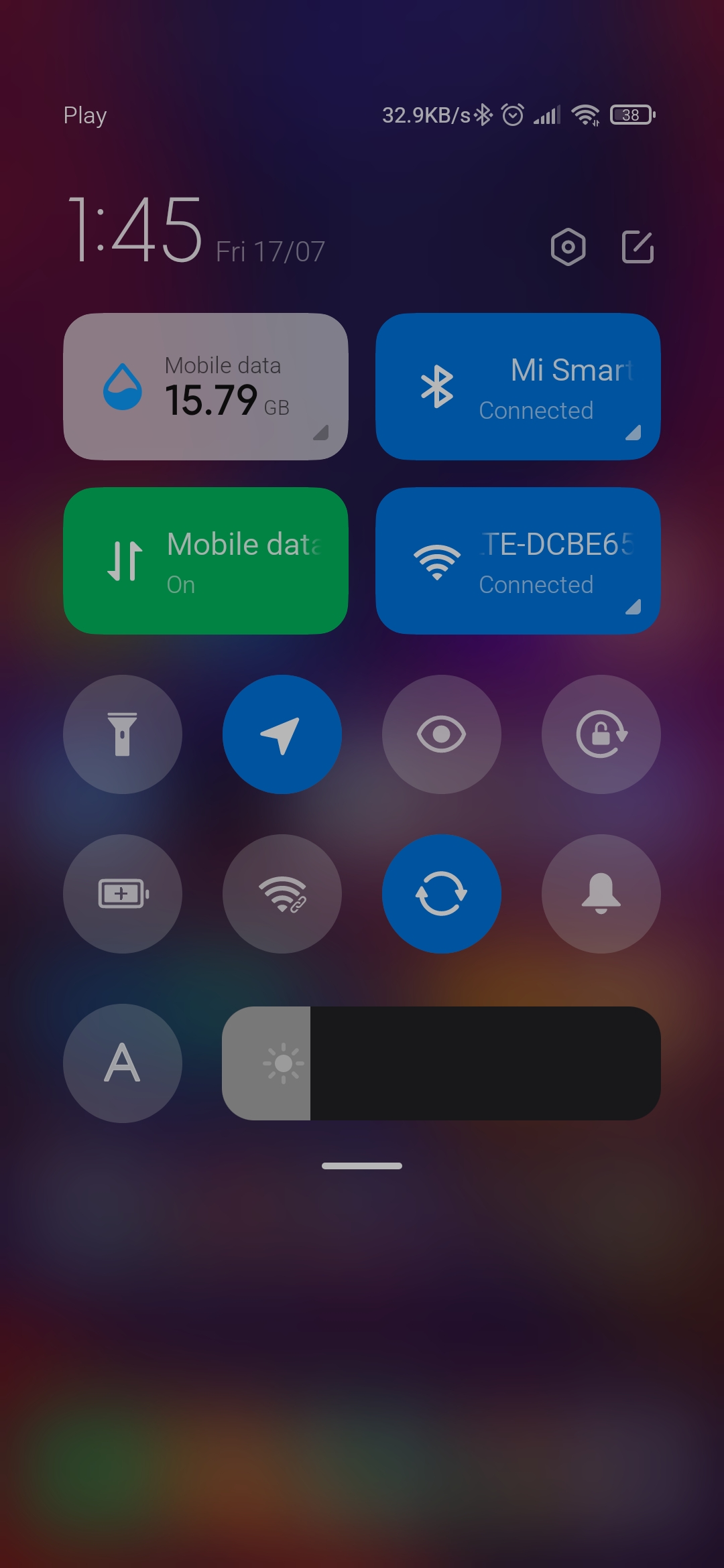Open settings from the gear icon
Image resolution: width=724 pixels, height=1568 pixels.
click(568, 247)
